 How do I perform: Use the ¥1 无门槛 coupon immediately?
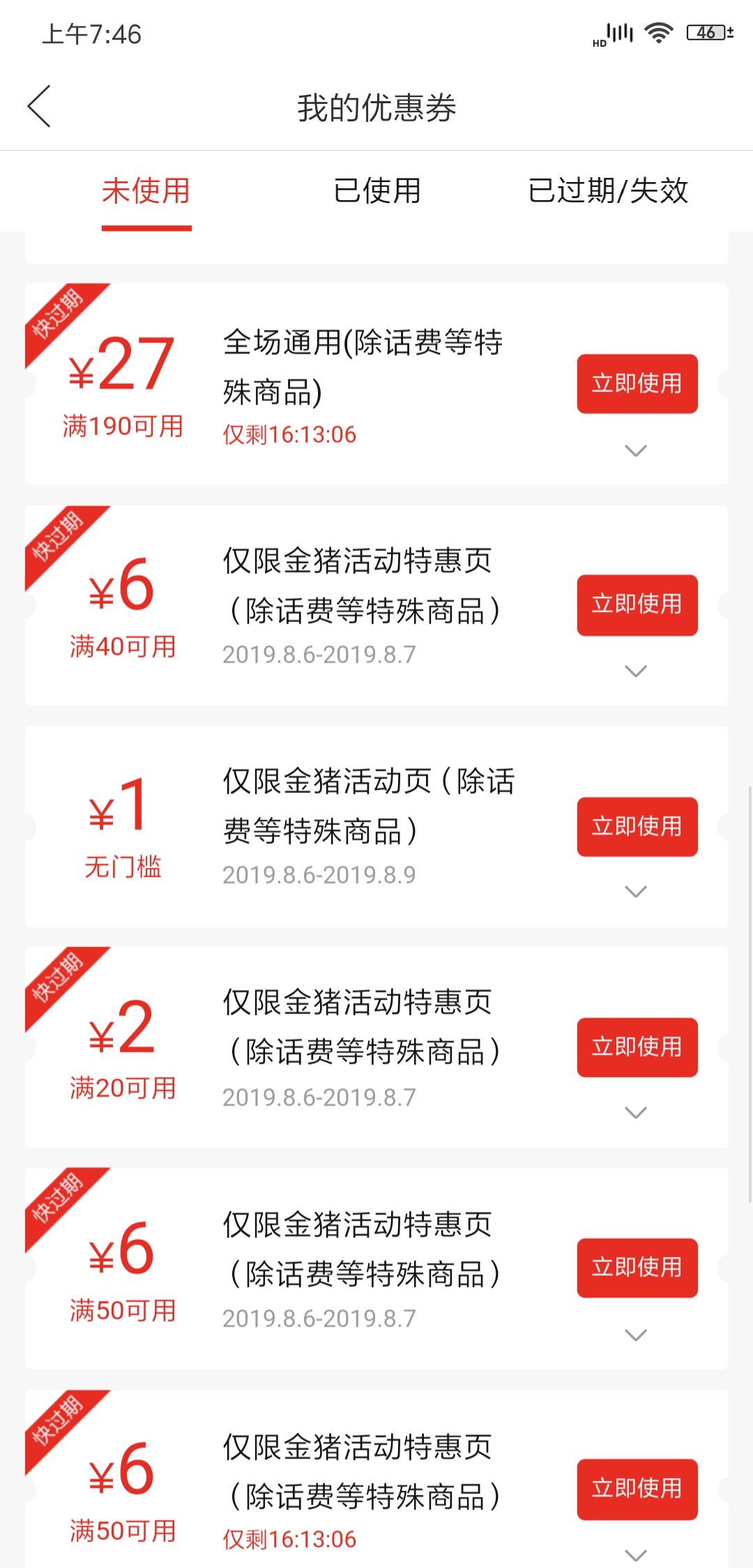point(637,827)
